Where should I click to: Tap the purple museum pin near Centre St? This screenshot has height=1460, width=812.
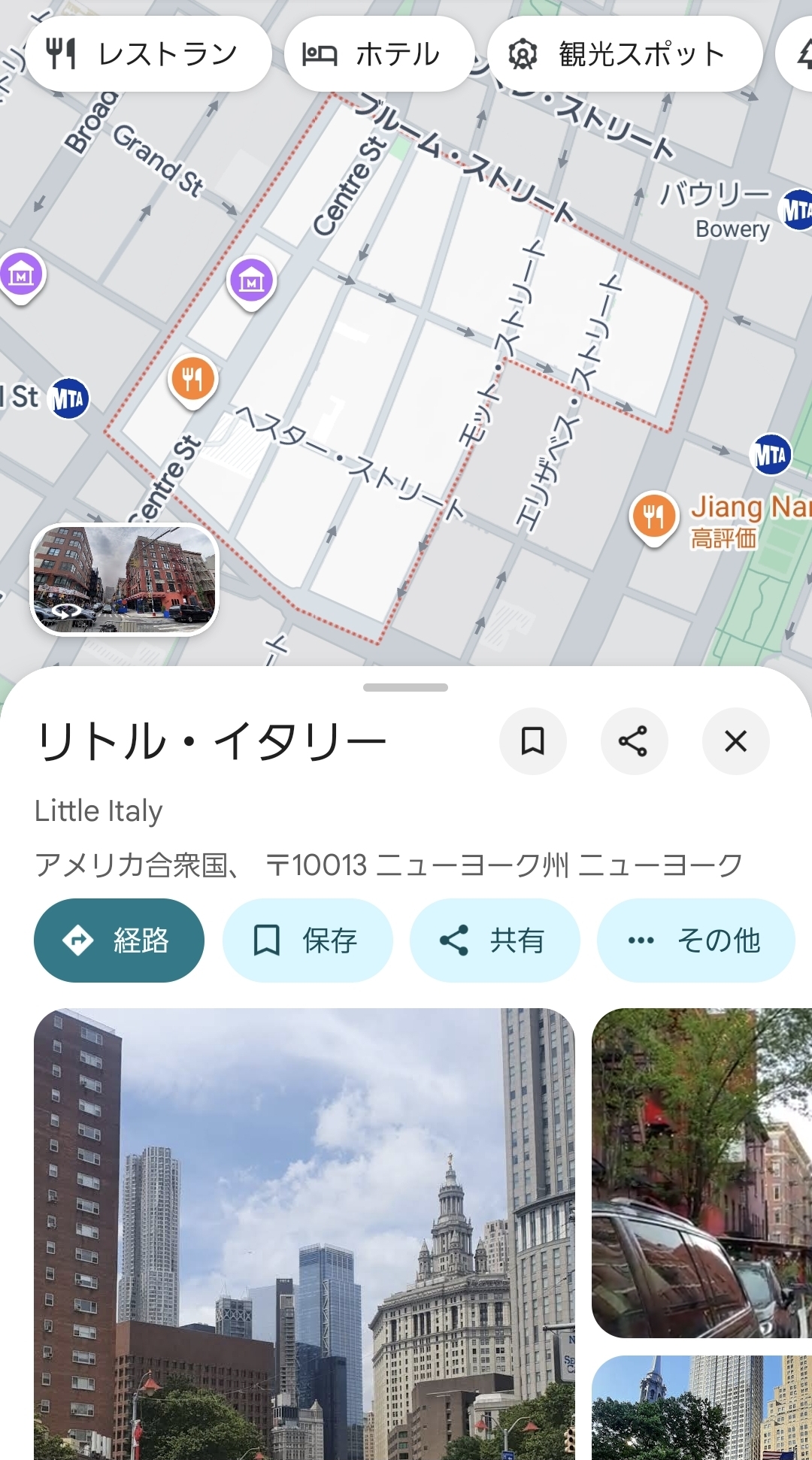251,280
